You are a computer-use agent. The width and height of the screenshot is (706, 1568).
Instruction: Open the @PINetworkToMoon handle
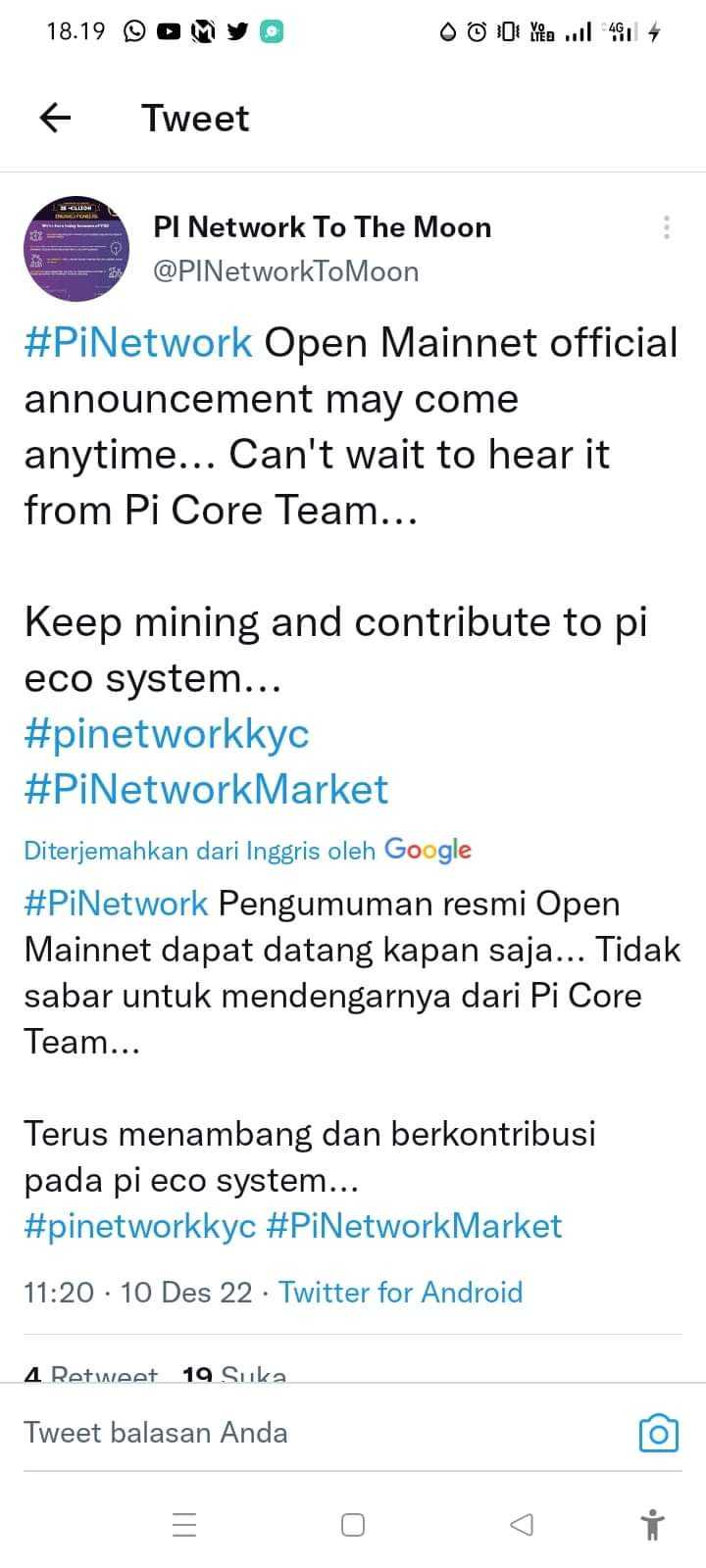(x=285, y=271)
